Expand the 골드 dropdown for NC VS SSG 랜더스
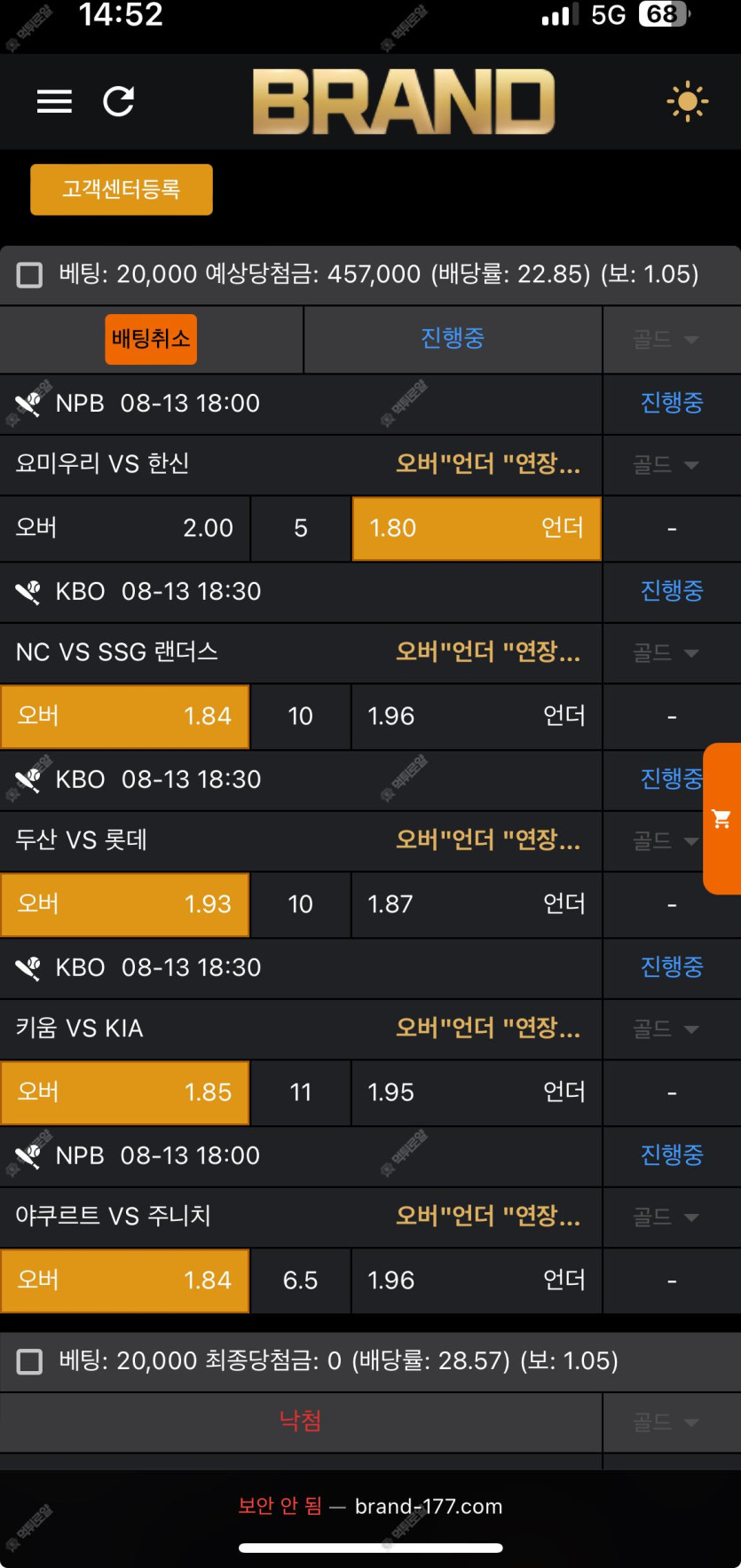The height and width of the screenshot is (1568, 741). 666,653
